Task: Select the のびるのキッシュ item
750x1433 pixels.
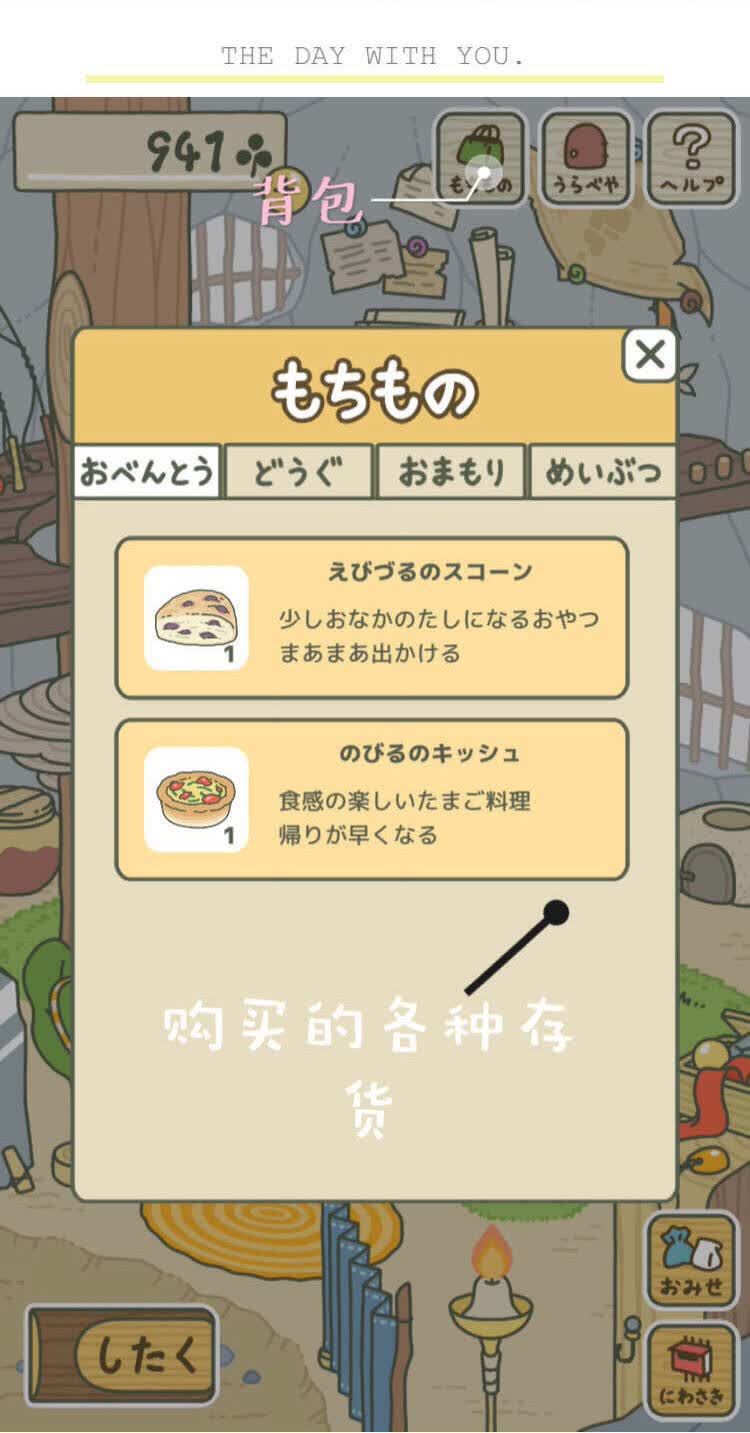Action: tap(372, 799)
